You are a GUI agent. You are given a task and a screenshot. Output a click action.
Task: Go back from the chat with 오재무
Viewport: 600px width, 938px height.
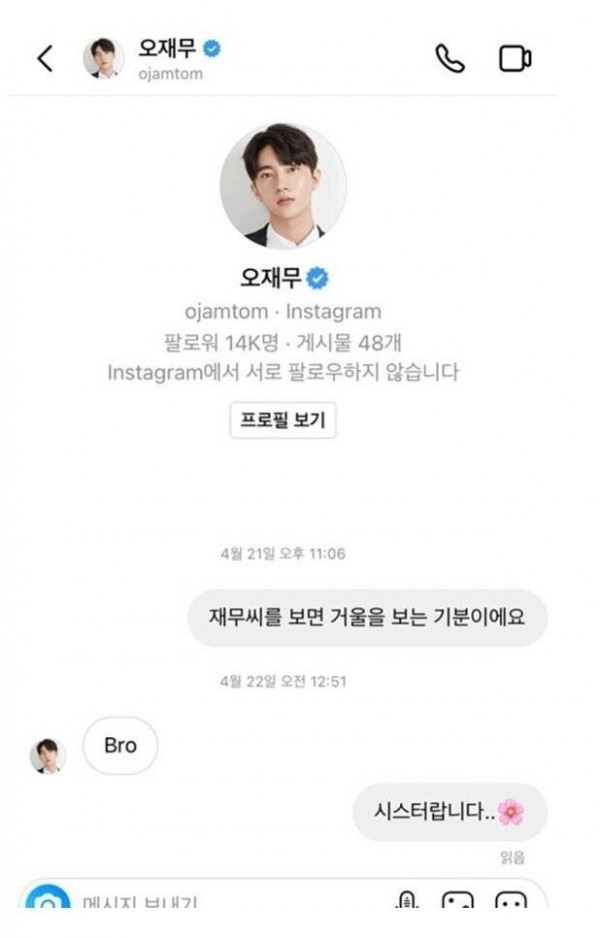pyautogui.click(x=43, y=58)
